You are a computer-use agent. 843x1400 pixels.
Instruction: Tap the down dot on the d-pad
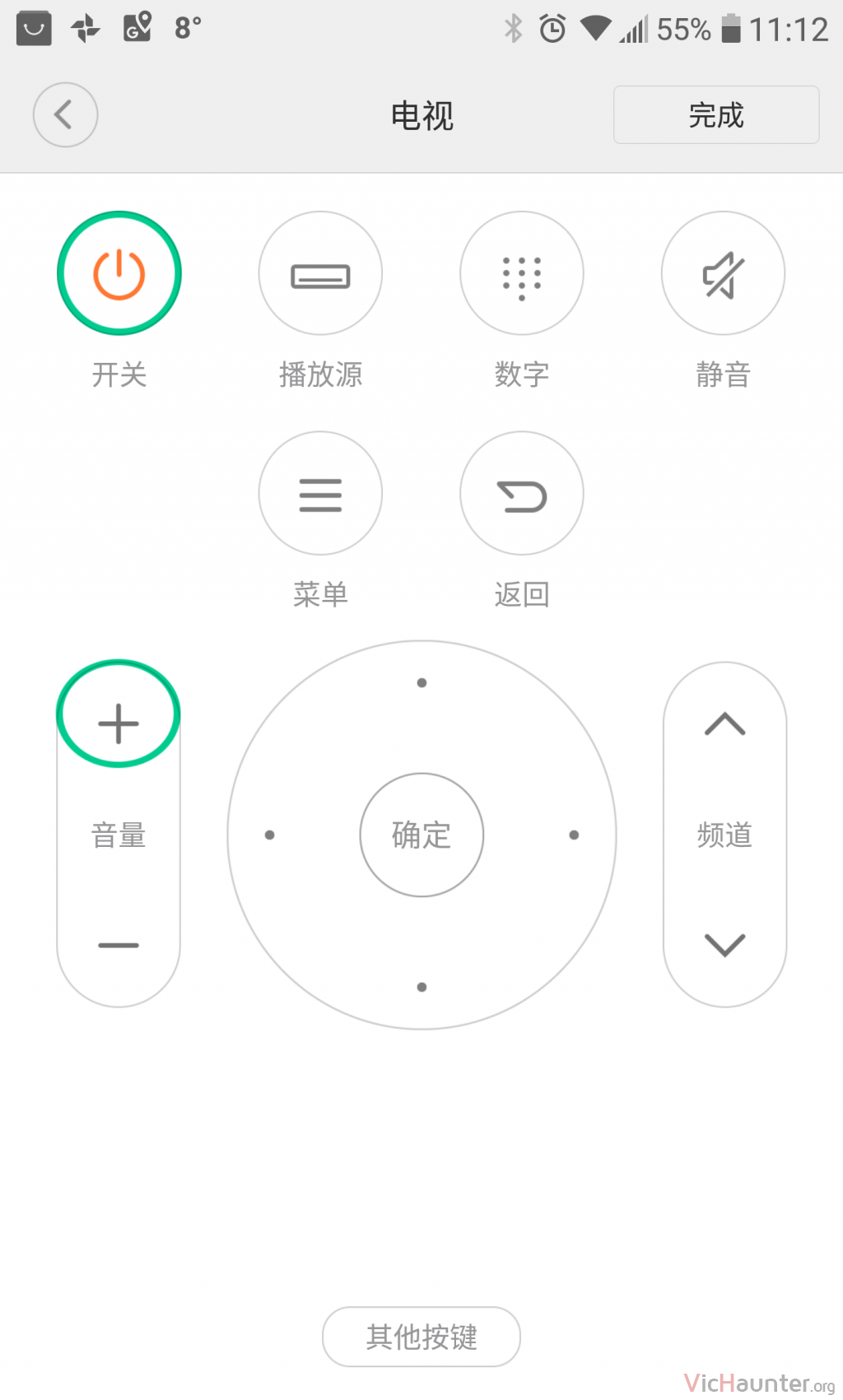[421, 987]
